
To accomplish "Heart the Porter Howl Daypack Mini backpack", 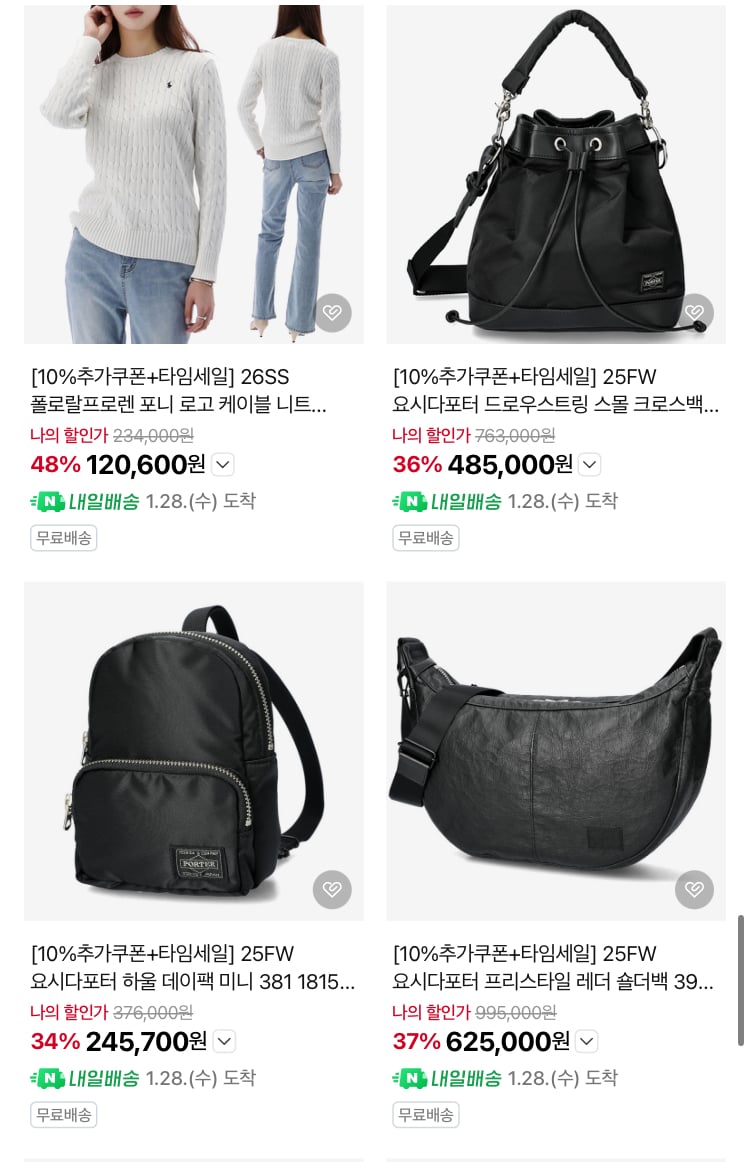I will pos(332,889).
